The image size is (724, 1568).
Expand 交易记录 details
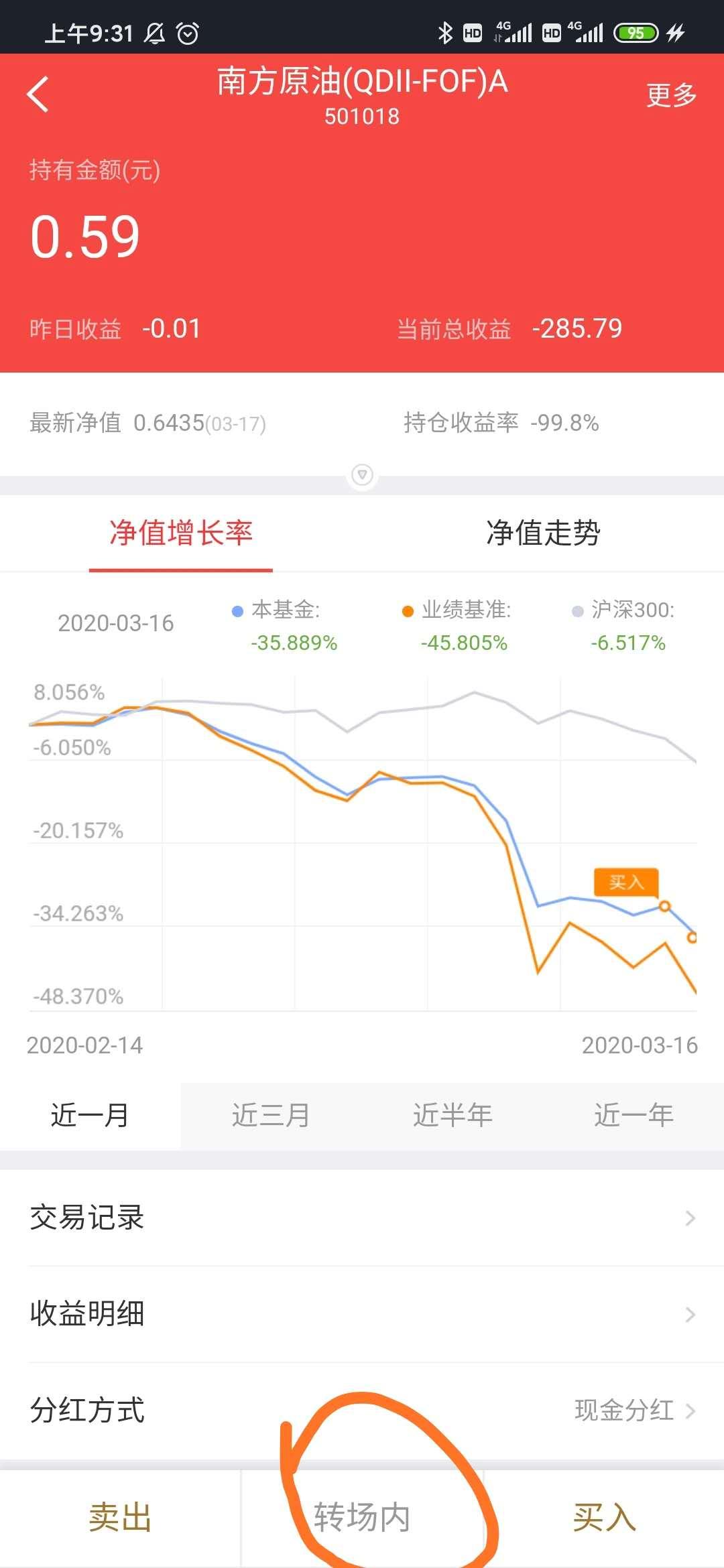[x=362, y=1218]
